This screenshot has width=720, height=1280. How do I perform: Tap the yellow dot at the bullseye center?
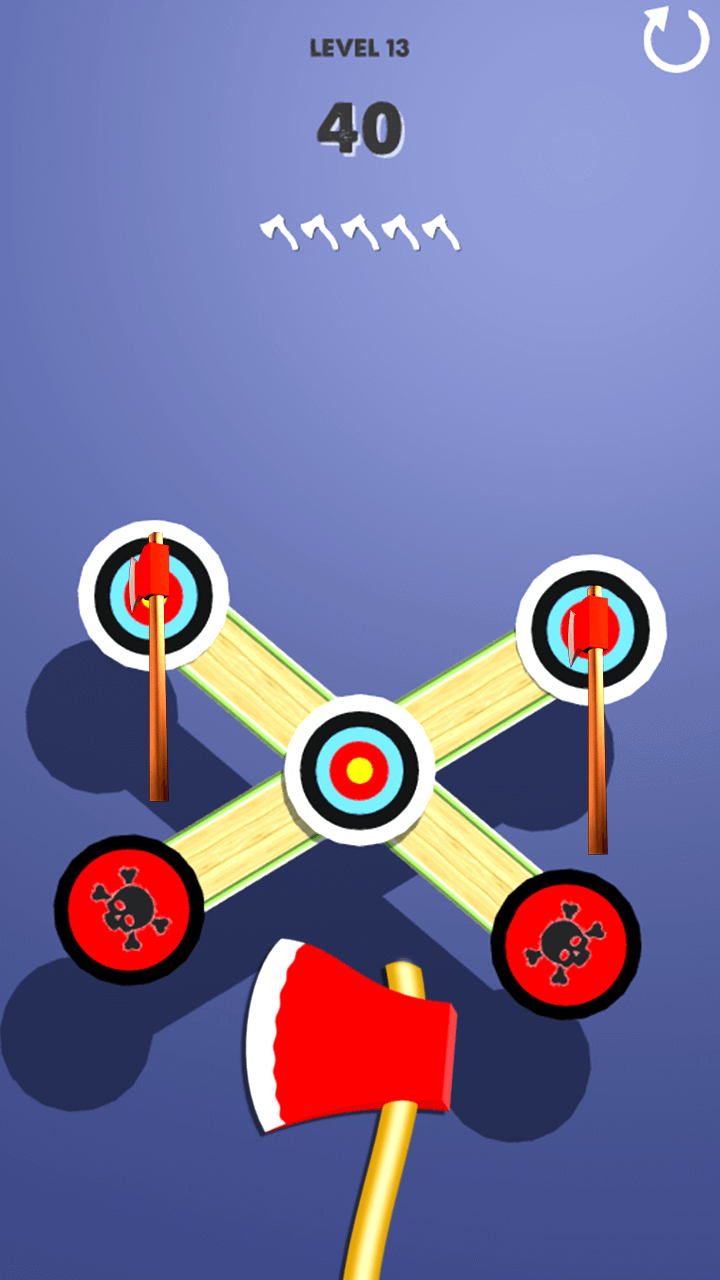[x=358, y=768]
